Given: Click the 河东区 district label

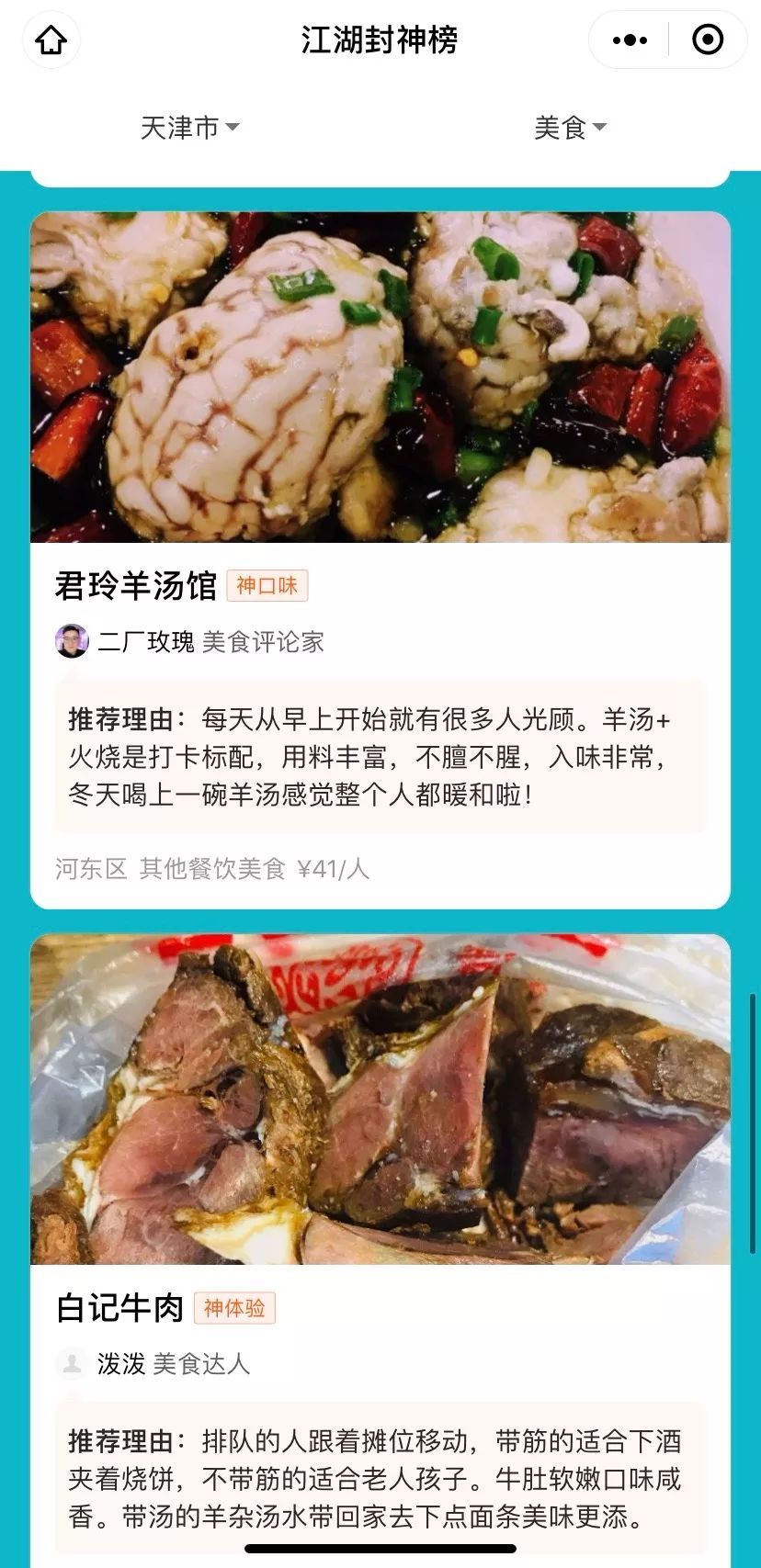Looking at the screenshot, I should [92, 868].
